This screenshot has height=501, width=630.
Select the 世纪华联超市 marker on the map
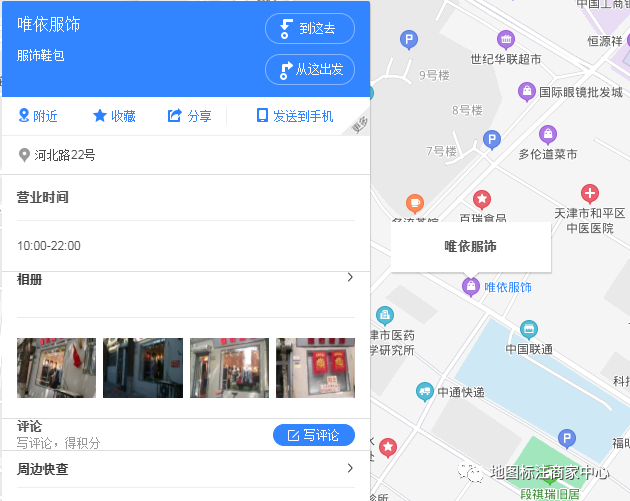click(x=506, y=41)
